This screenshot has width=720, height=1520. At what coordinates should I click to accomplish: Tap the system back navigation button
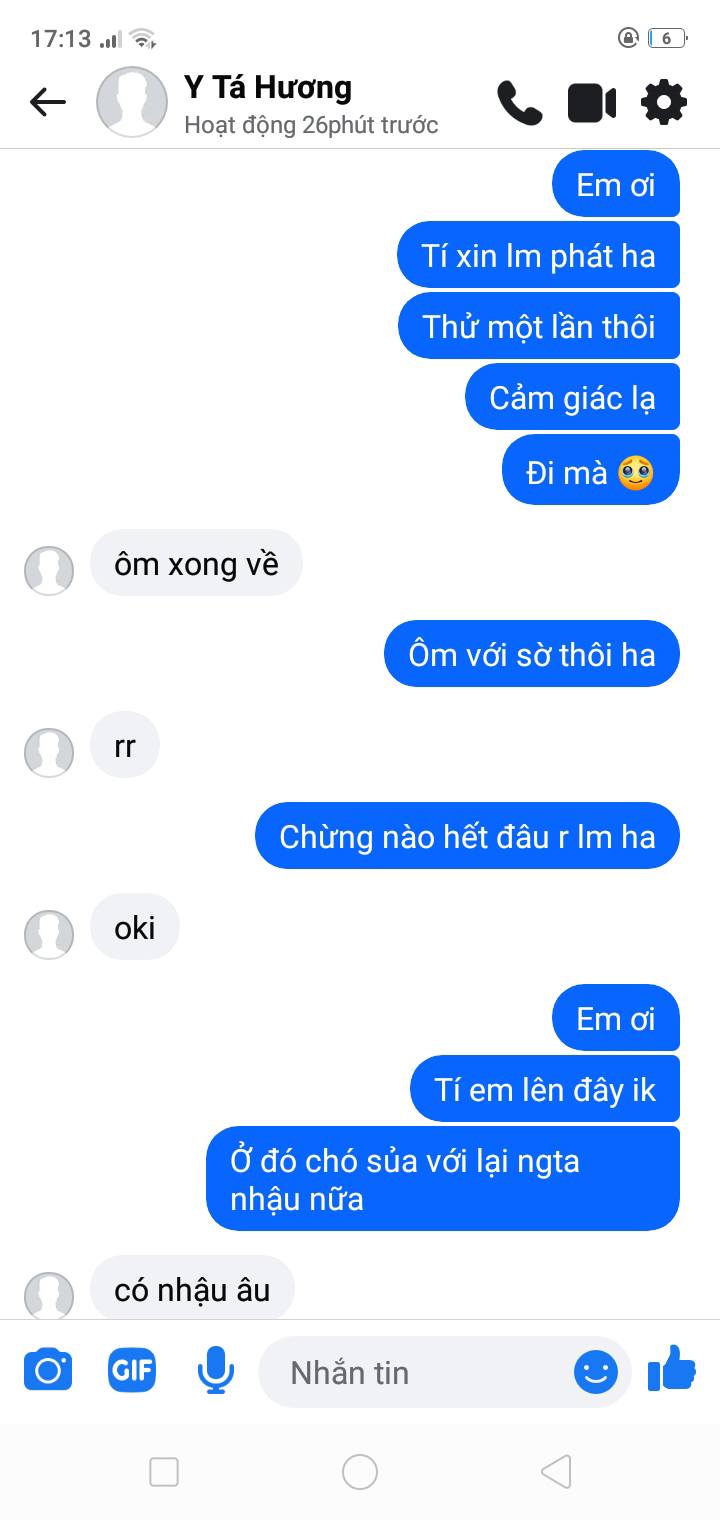(556, 1472)
